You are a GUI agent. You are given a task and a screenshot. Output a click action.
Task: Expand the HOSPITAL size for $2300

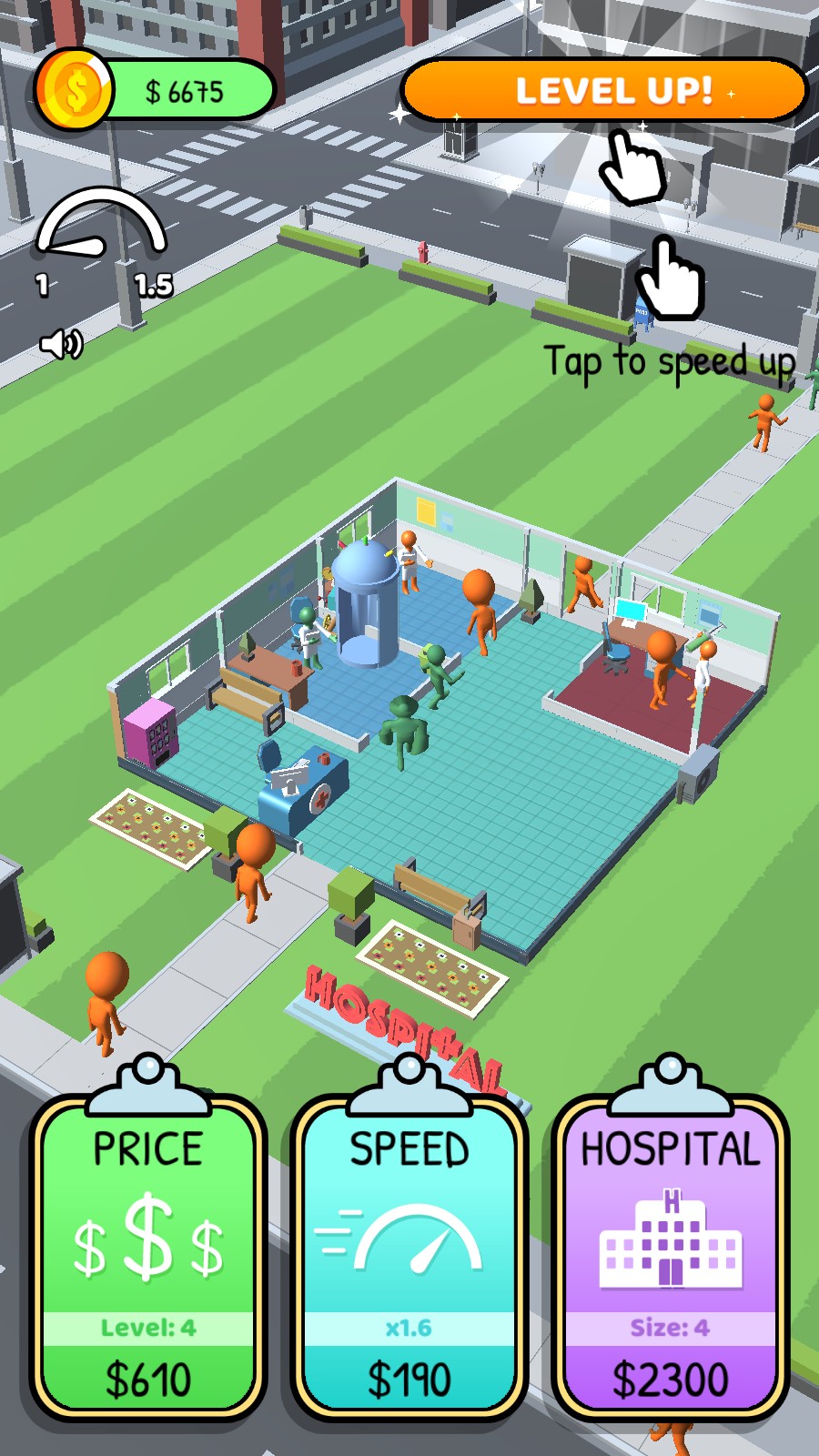click(x=671, y=1256)
